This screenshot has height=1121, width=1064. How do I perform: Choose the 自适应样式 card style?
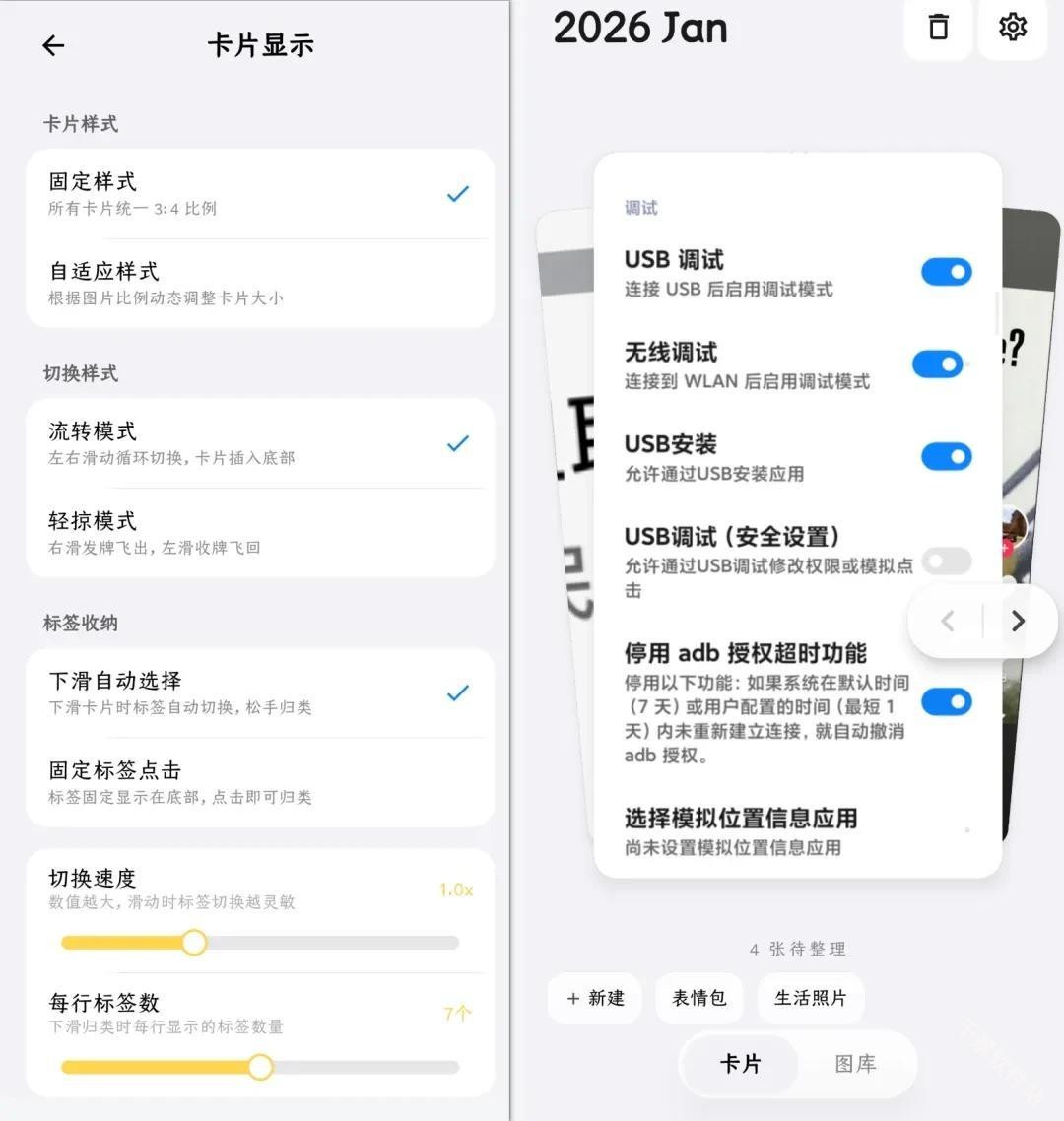[x=259, y=283]
